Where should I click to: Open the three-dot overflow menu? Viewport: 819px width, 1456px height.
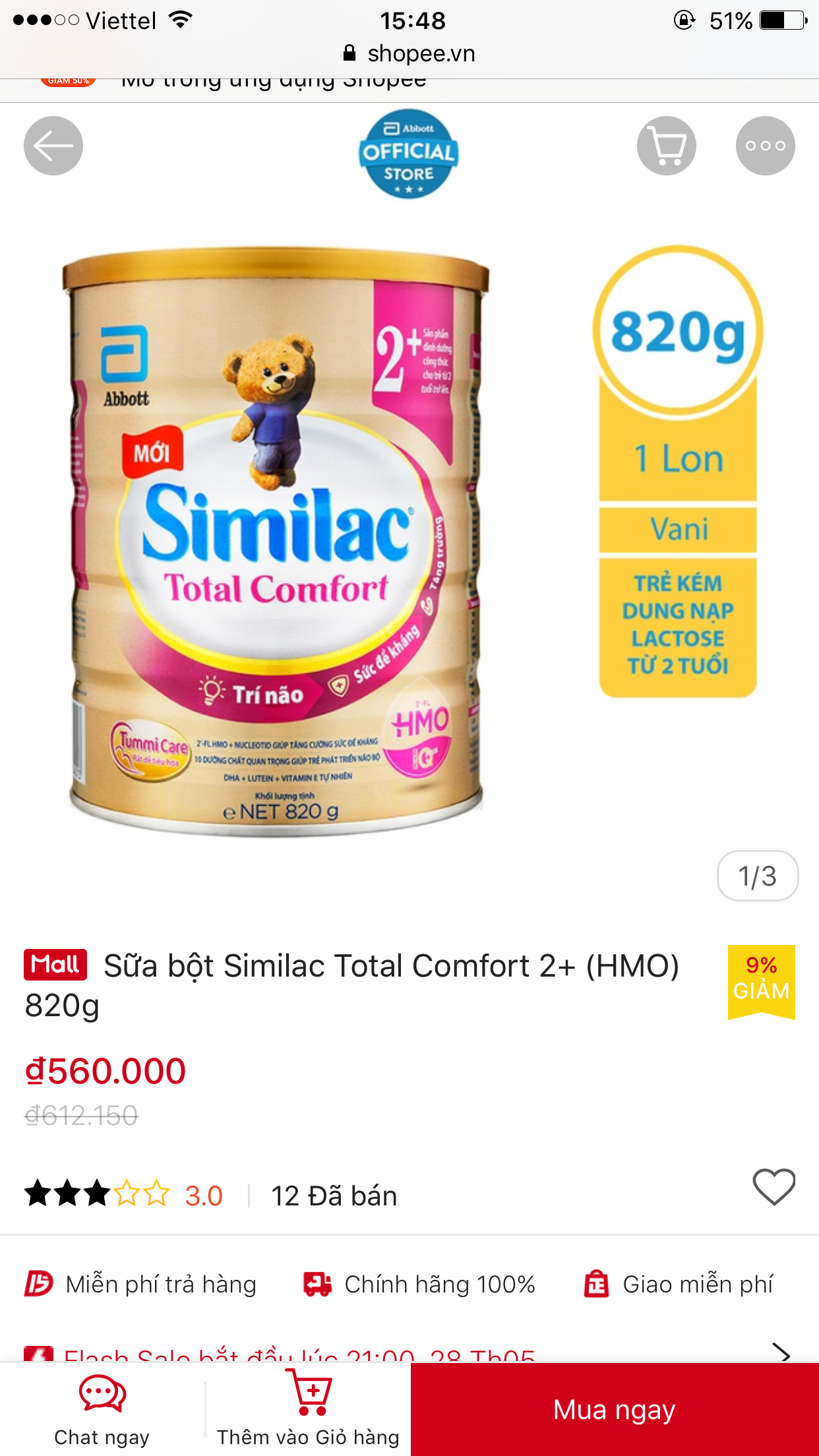pos(765,146)
